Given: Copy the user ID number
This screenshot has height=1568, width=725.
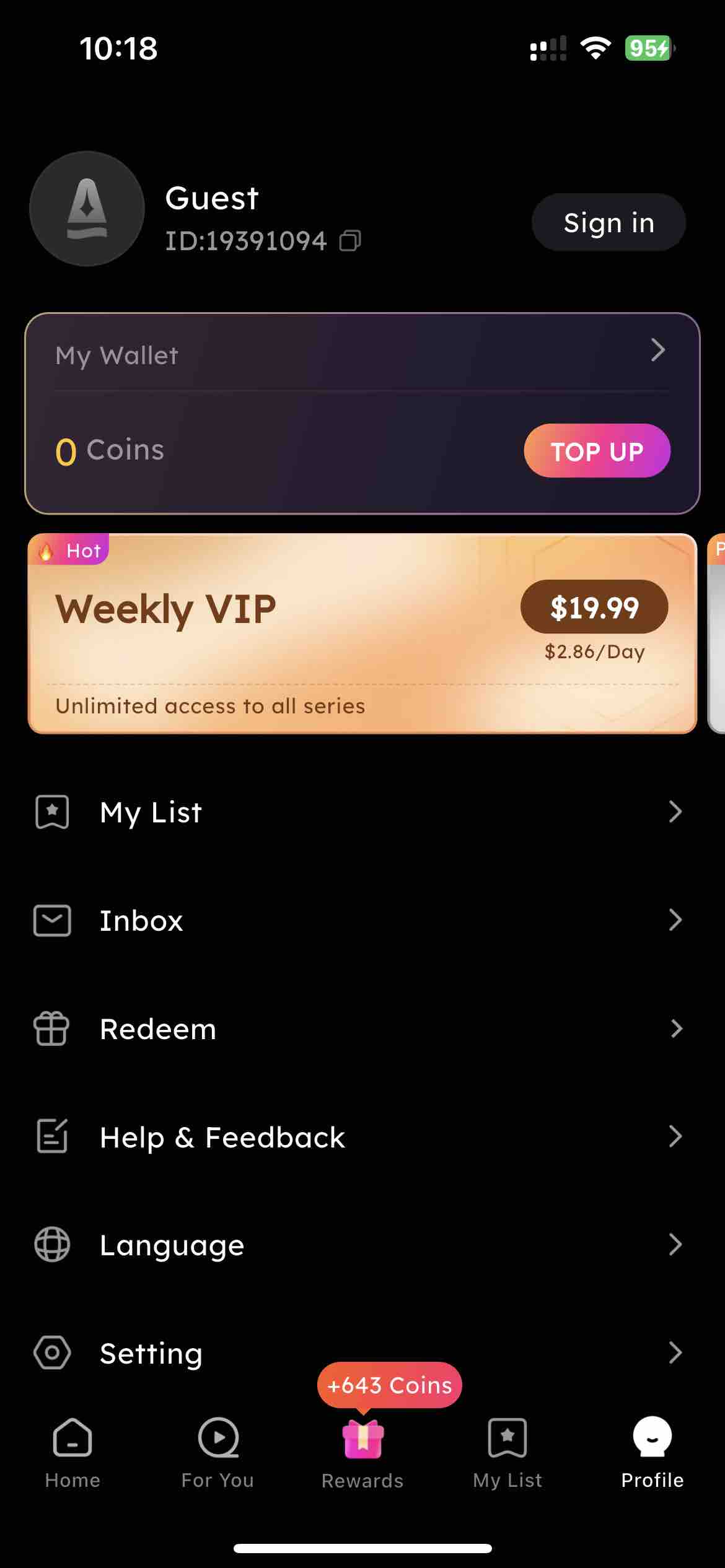Looking at the screenshot, I should [350, 241].
